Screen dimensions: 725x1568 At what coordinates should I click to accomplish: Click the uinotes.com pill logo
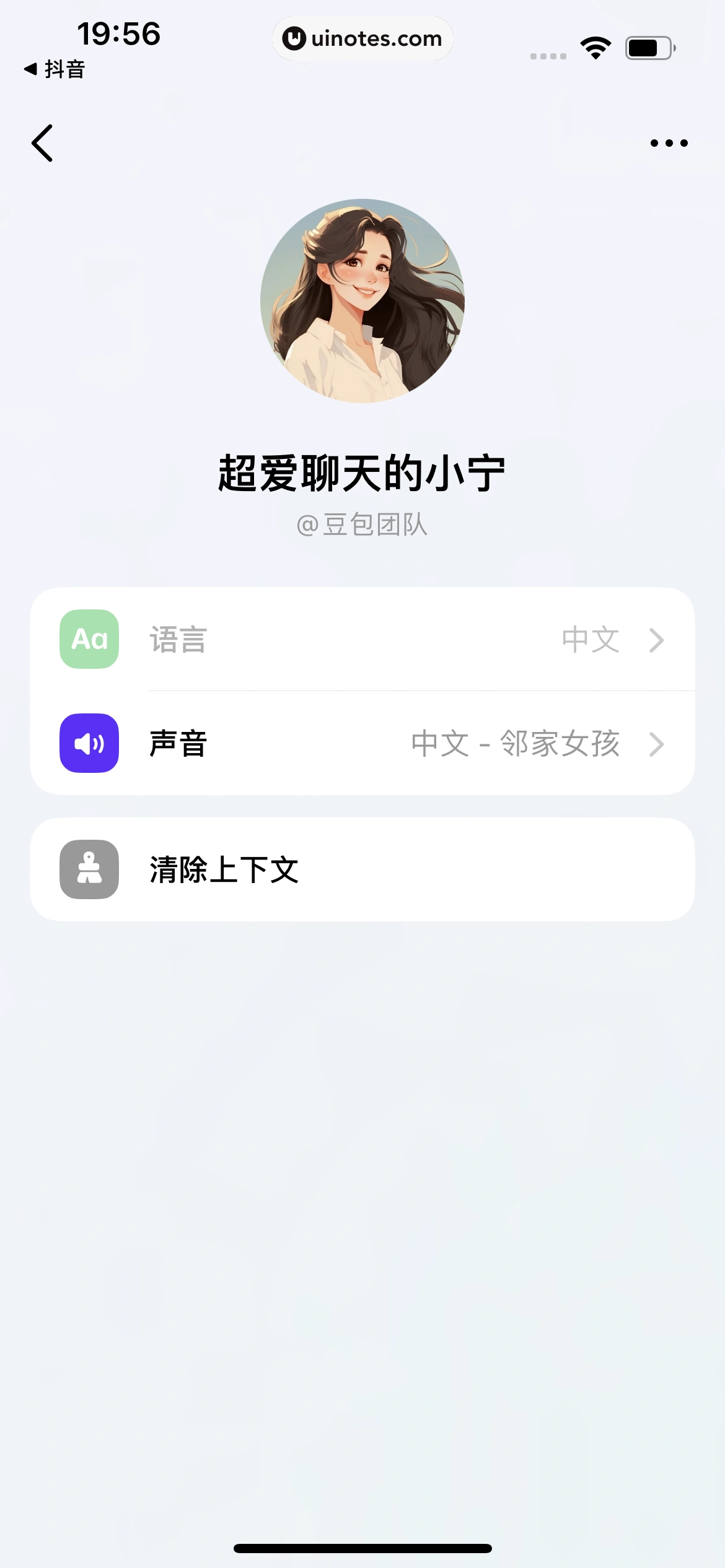pos(362,38)
